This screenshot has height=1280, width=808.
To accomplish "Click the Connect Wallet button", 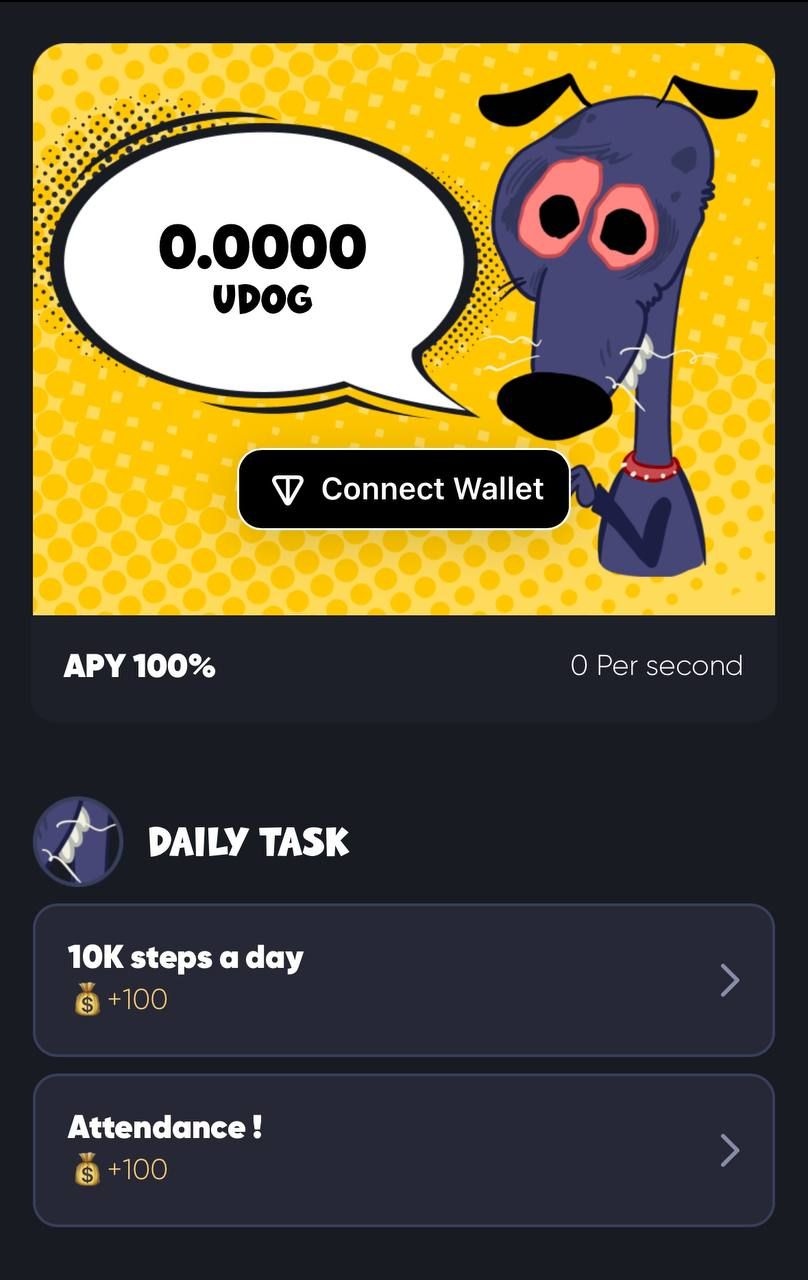I will click(x=404, y=488).
